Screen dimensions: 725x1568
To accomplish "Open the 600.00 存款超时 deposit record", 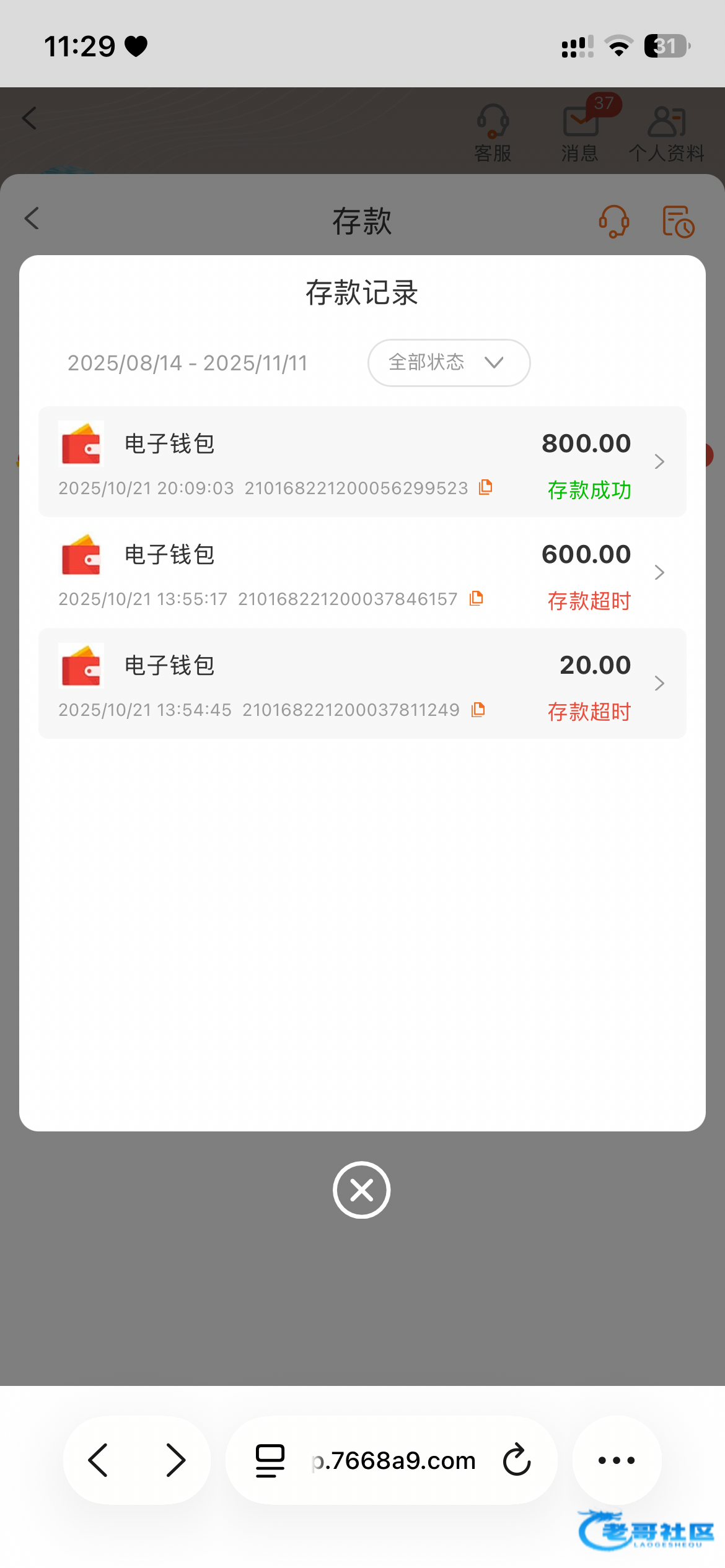I will click(x=362, y=572).
